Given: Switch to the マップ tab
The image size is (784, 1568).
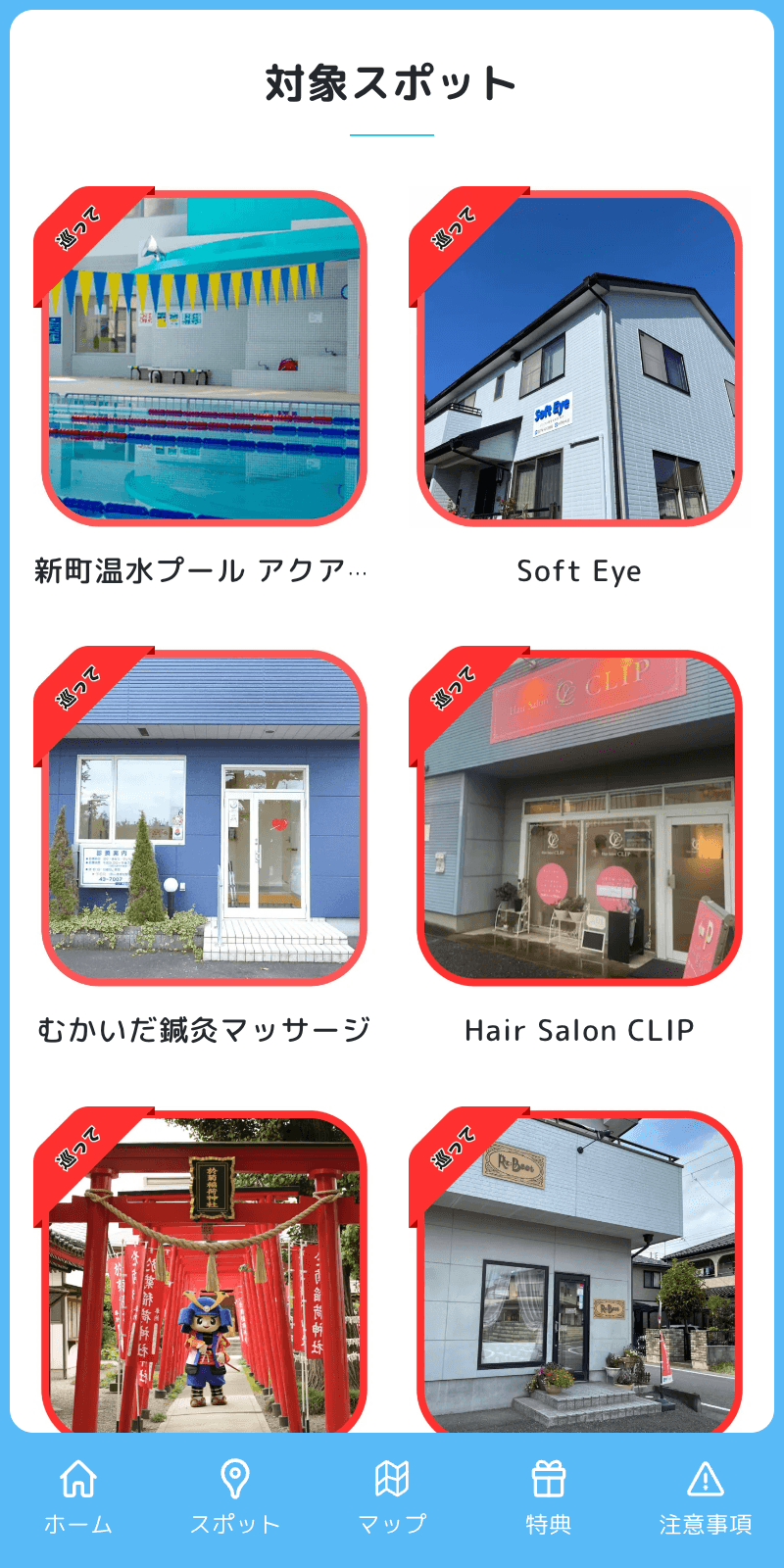Looking at the screenshot, I should 392,1496.
